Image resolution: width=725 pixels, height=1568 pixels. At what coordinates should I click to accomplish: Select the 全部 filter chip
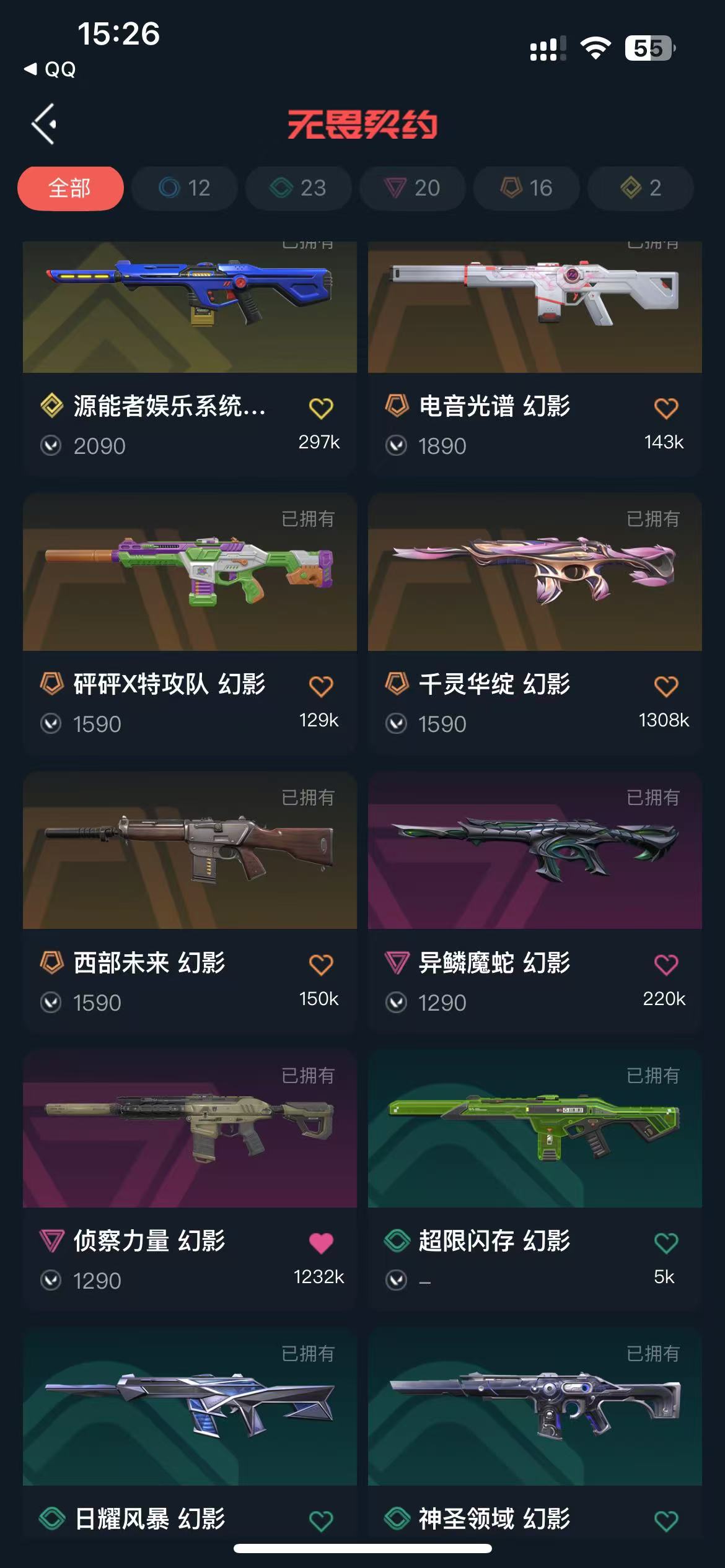click(x=70, y=188)
